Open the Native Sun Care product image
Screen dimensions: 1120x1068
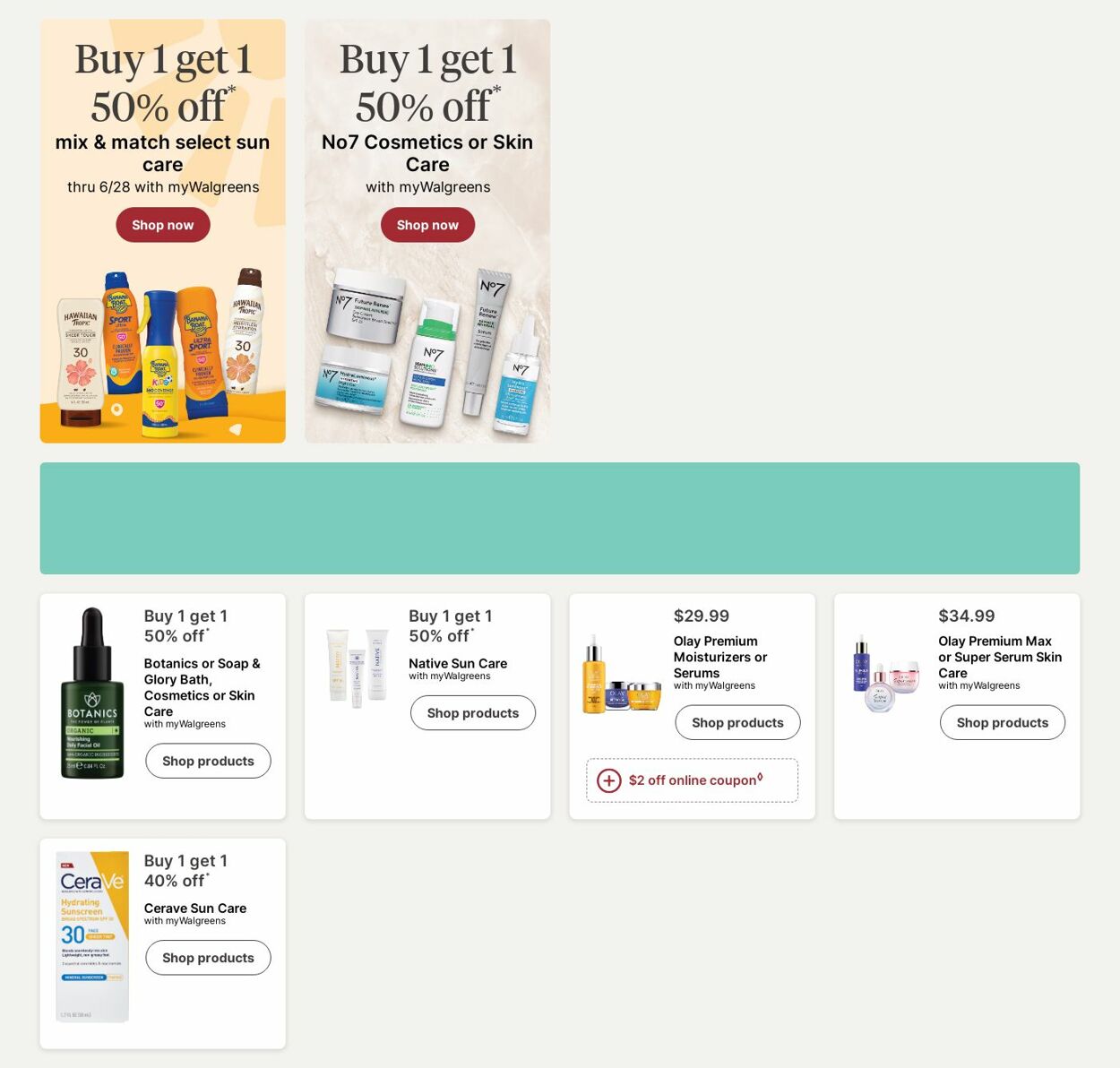tap(358, 667)
